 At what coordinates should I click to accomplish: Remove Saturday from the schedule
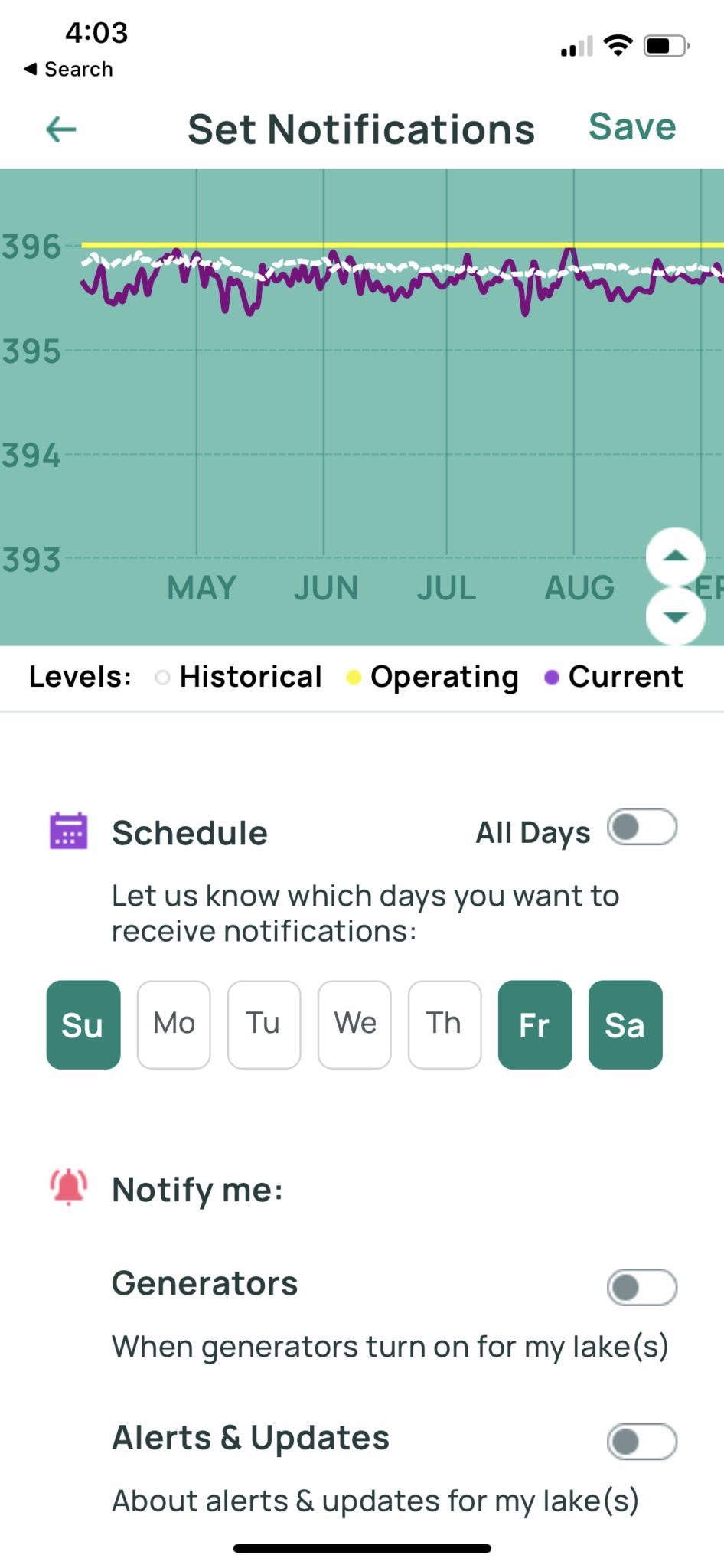click(625, 1024)
